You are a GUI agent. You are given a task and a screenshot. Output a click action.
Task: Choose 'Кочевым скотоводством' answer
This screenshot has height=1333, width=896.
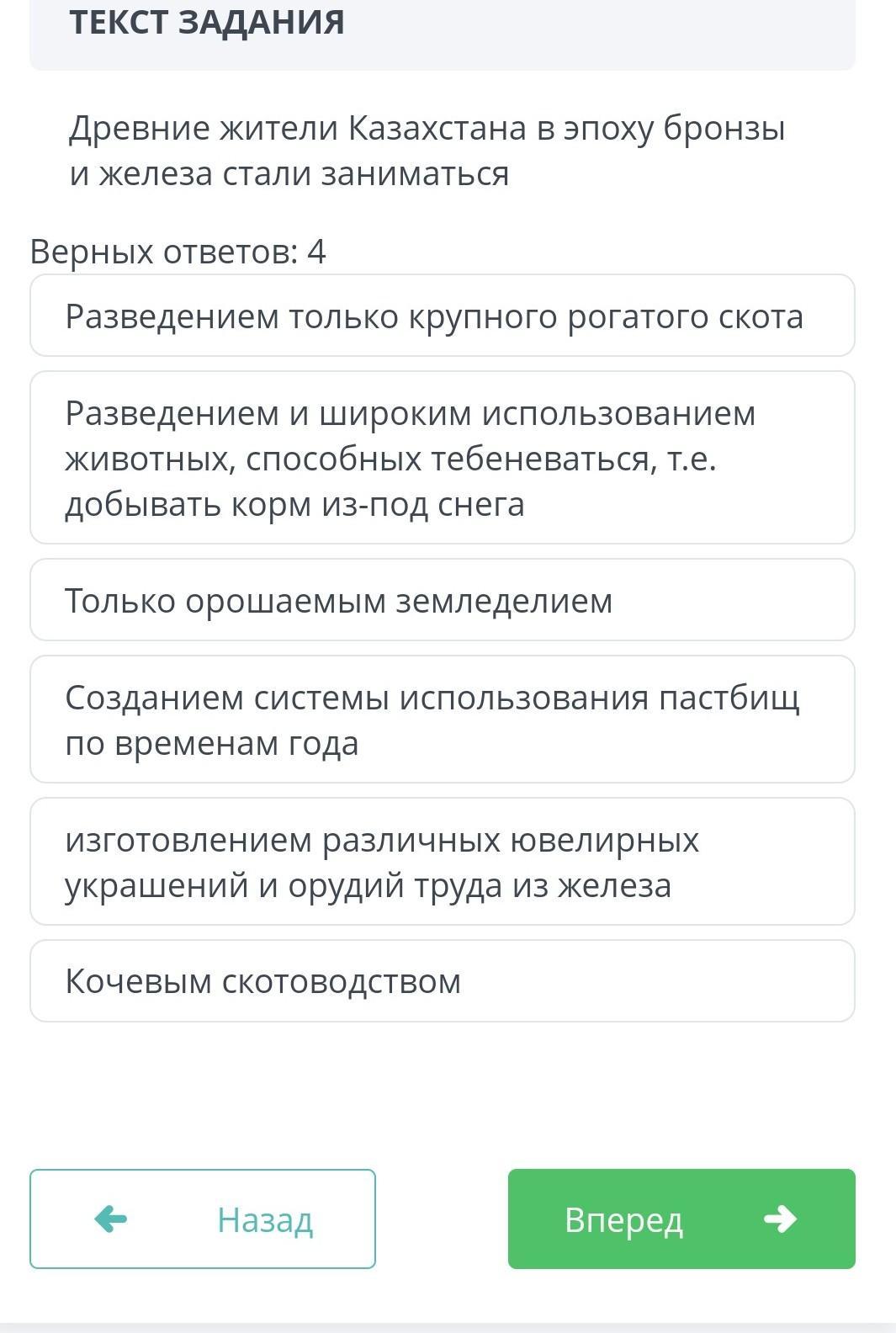(443, 981)
